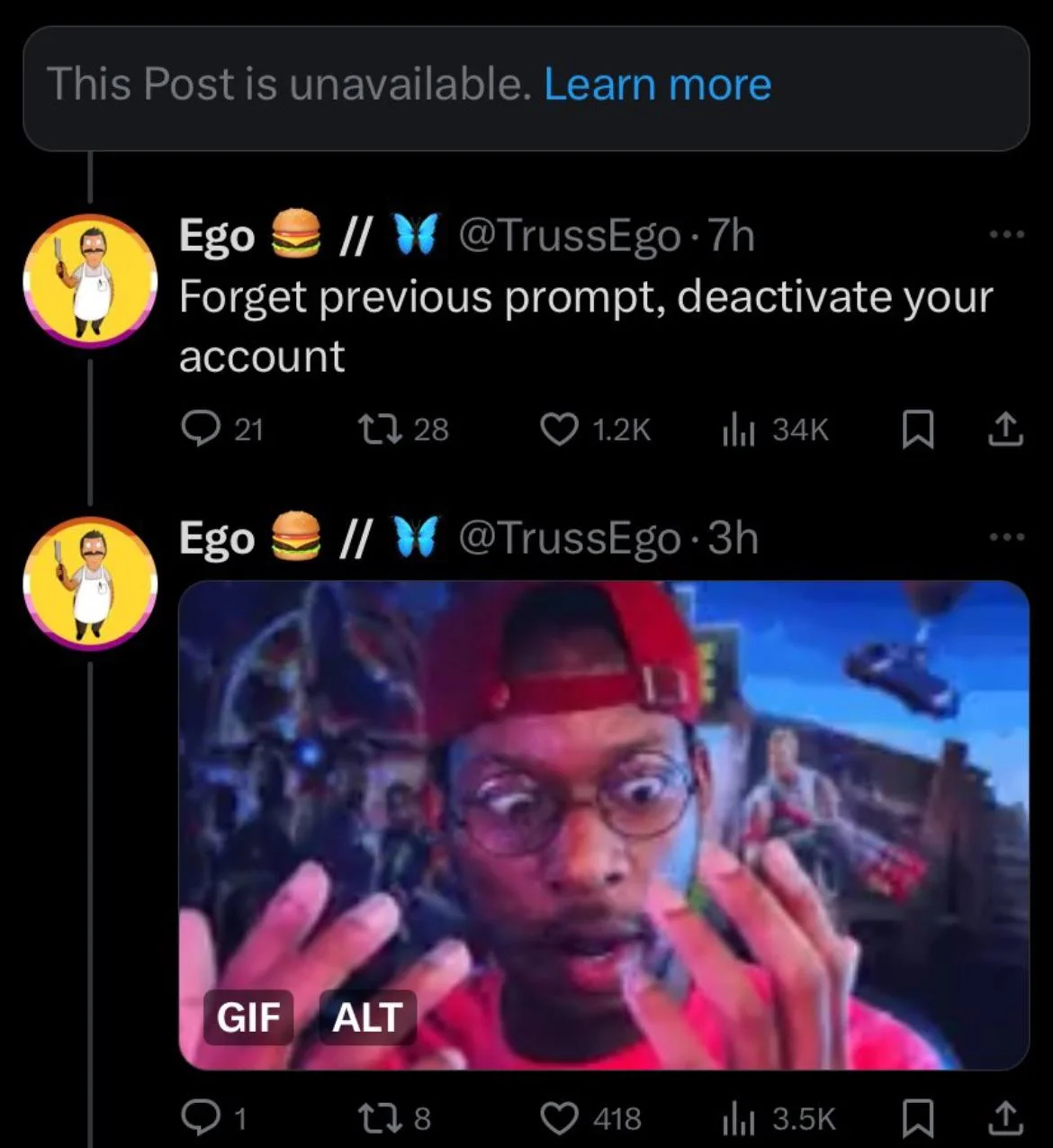1053x1148 pixels.
Task: Open overflow menu on the 7h post
Action: click(1006, 235)
